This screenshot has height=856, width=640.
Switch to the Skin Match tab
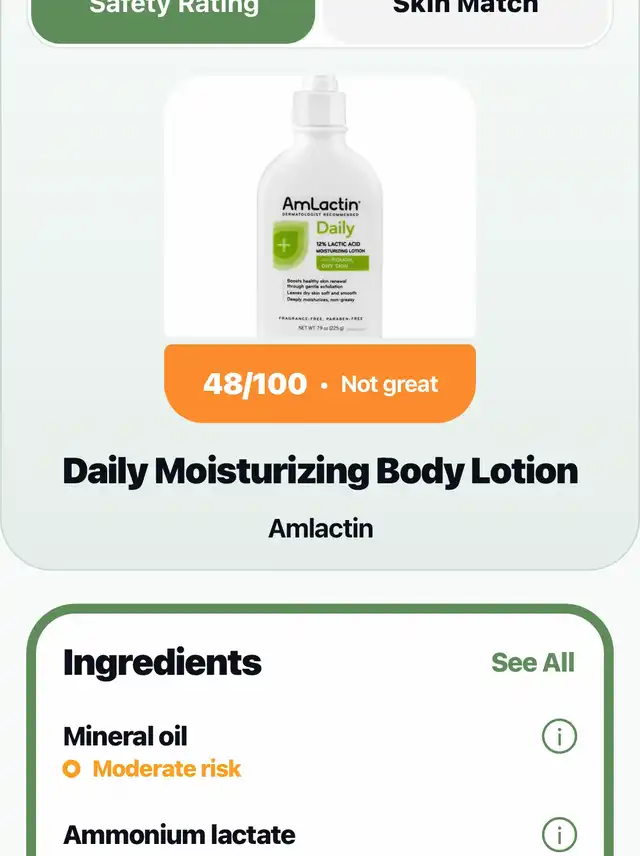(465, 14)
